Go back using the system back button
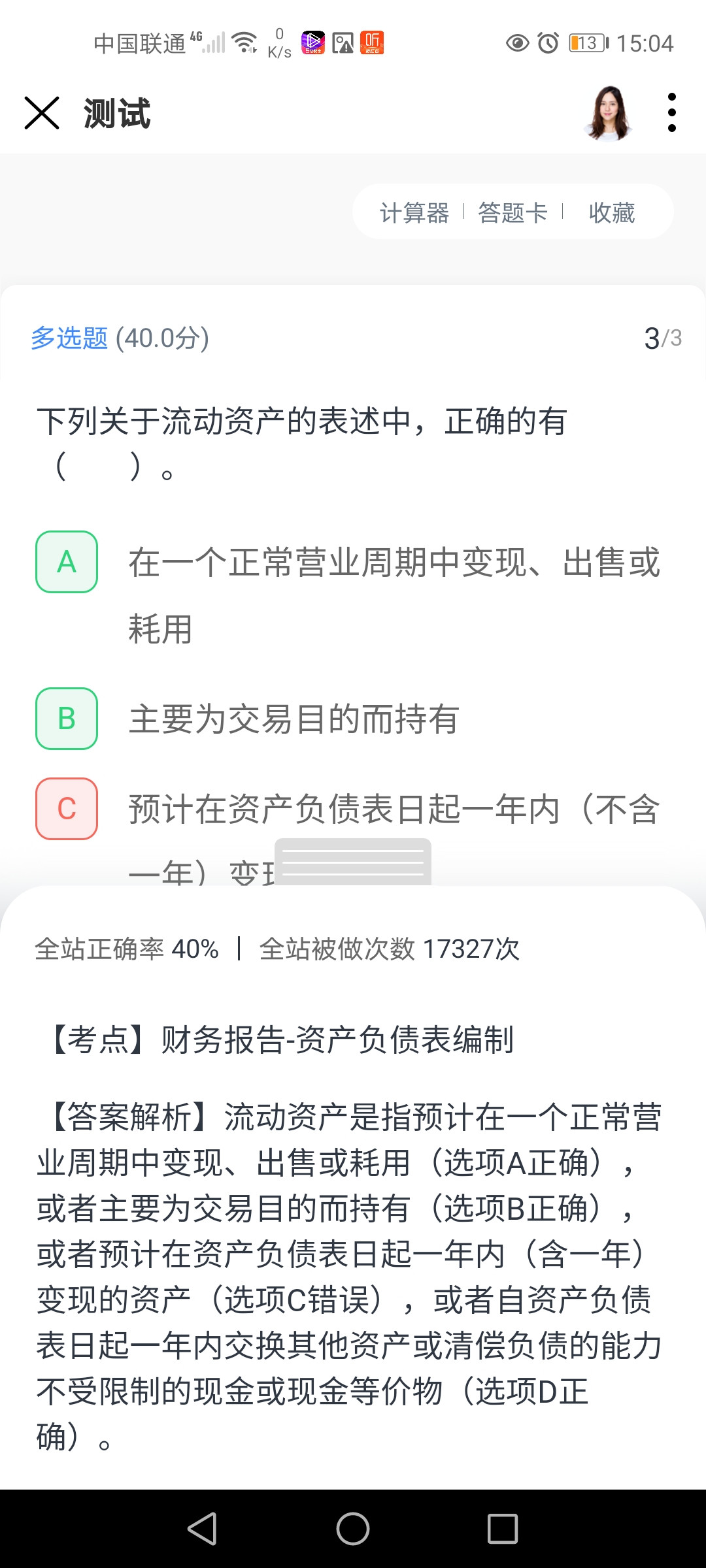 pos(203,1529)
